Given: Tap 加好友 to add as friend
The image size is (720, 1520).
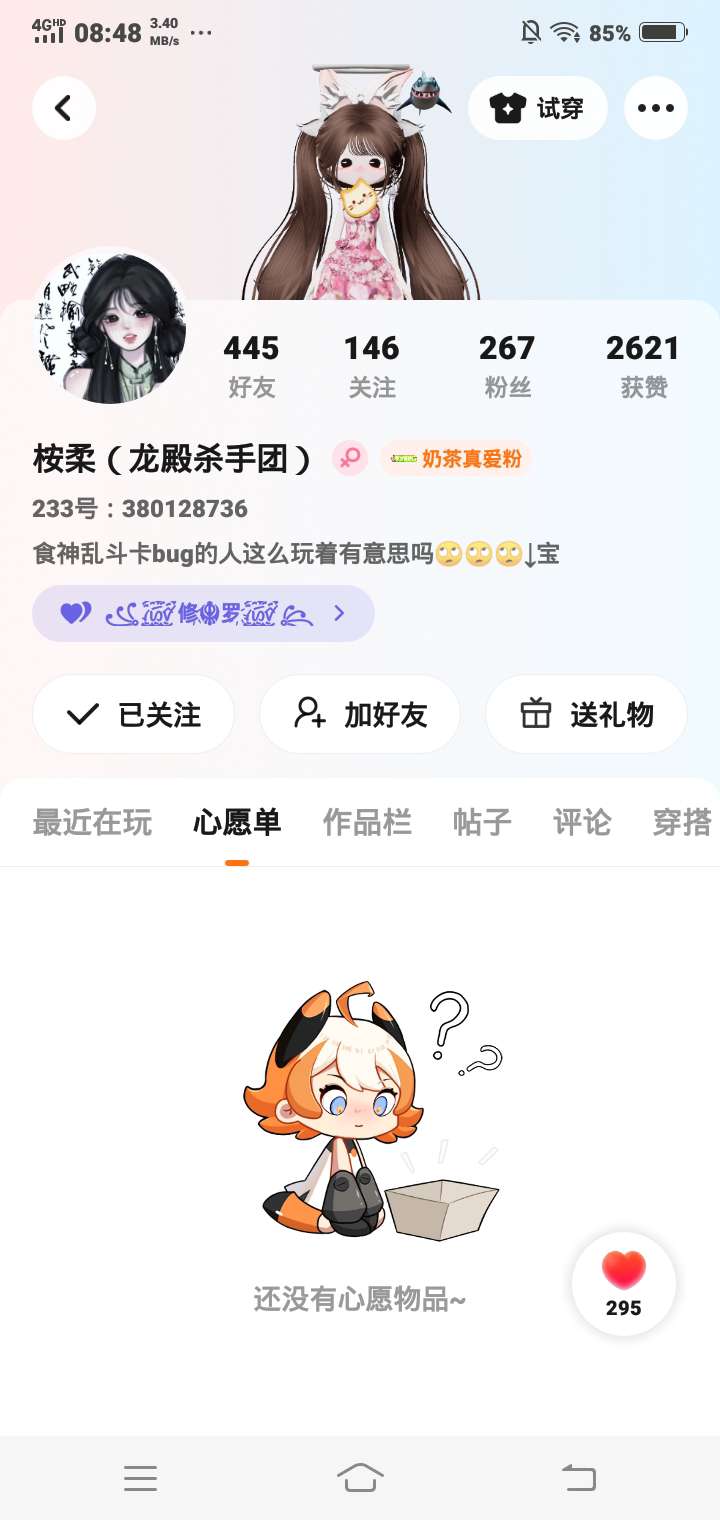Looking at the screenshot, I should [360, 714].
